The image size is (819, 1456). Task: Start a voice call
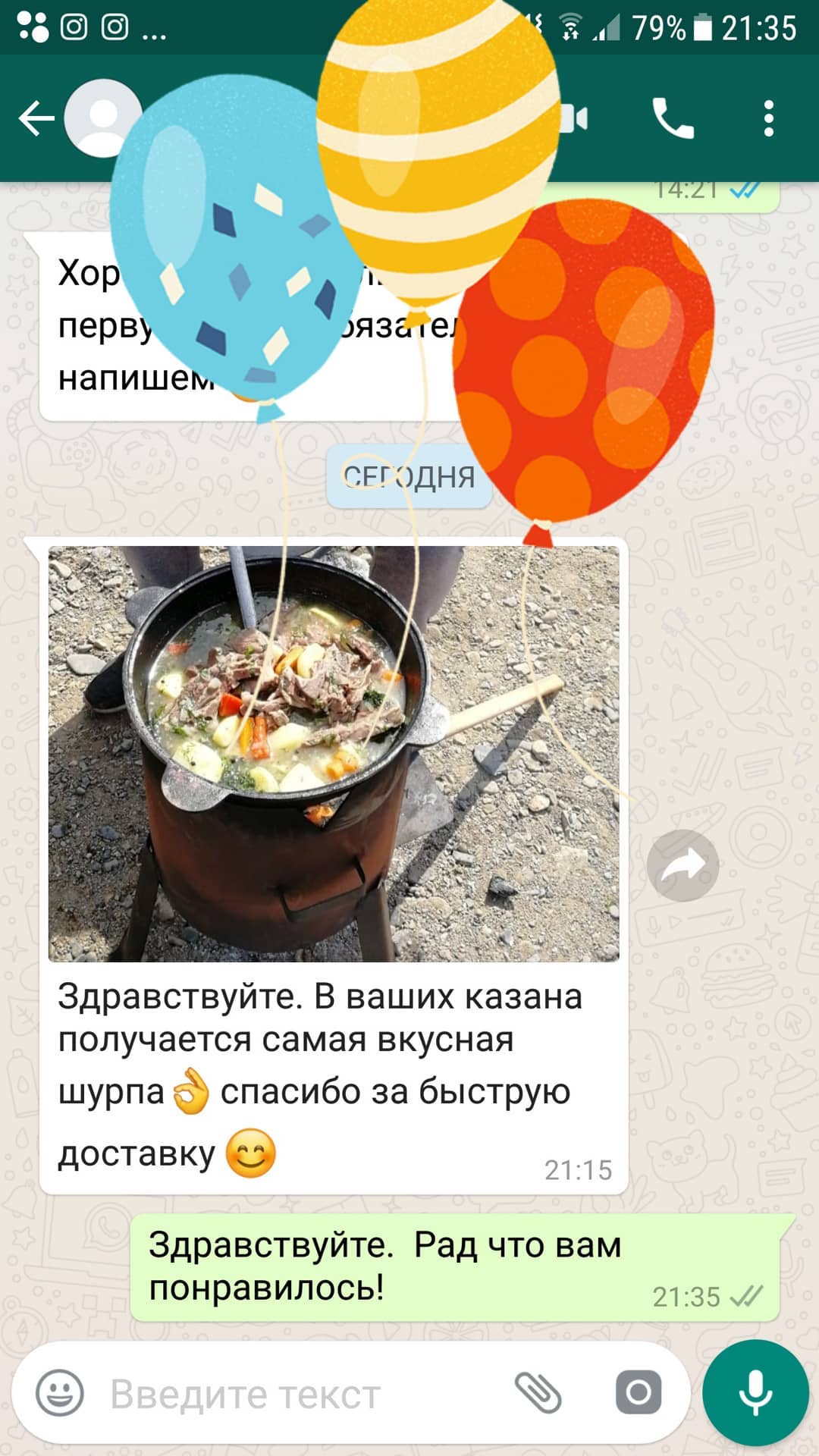pyautogui.click(x=673, y=119)
